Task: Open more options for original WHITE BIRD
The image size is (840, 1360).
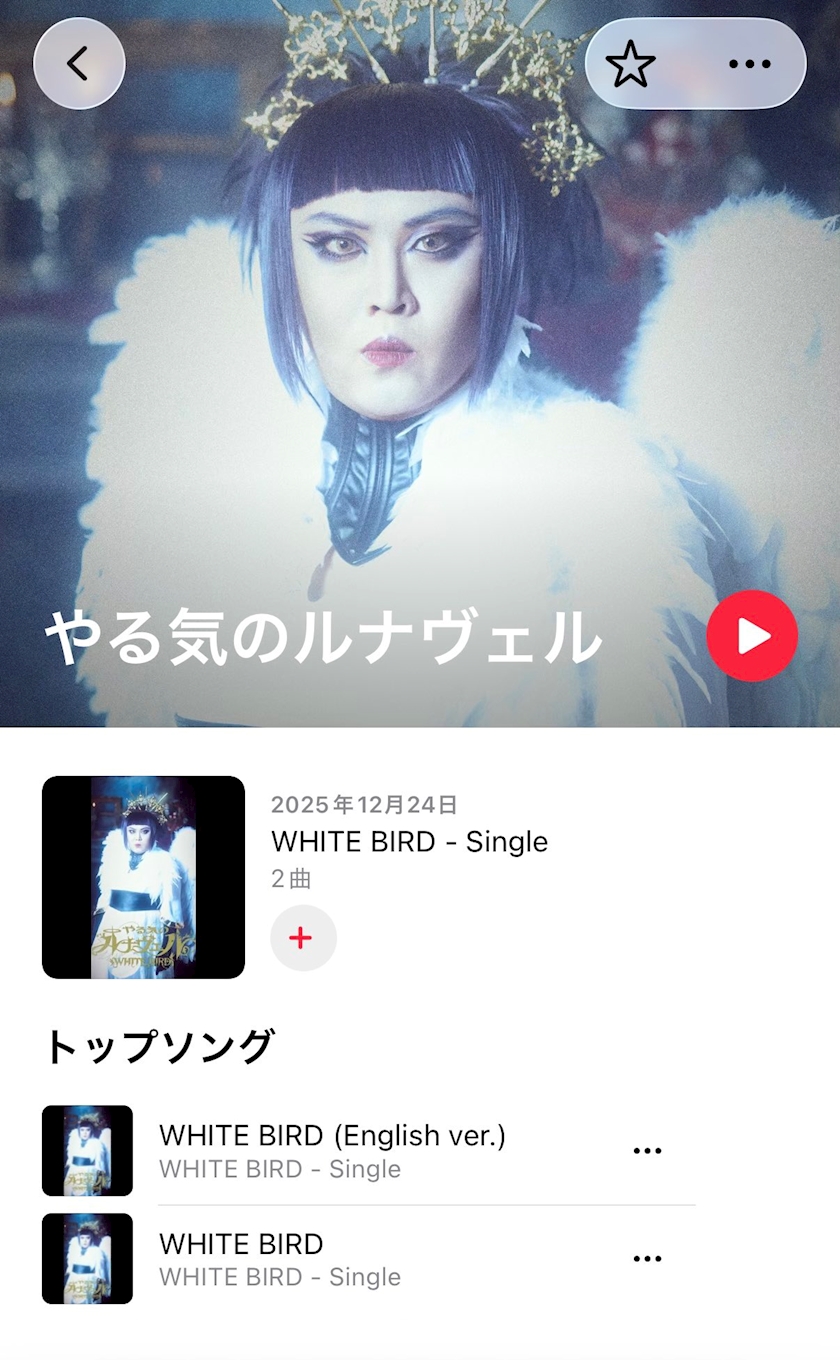Action: tap(648, 1259)
